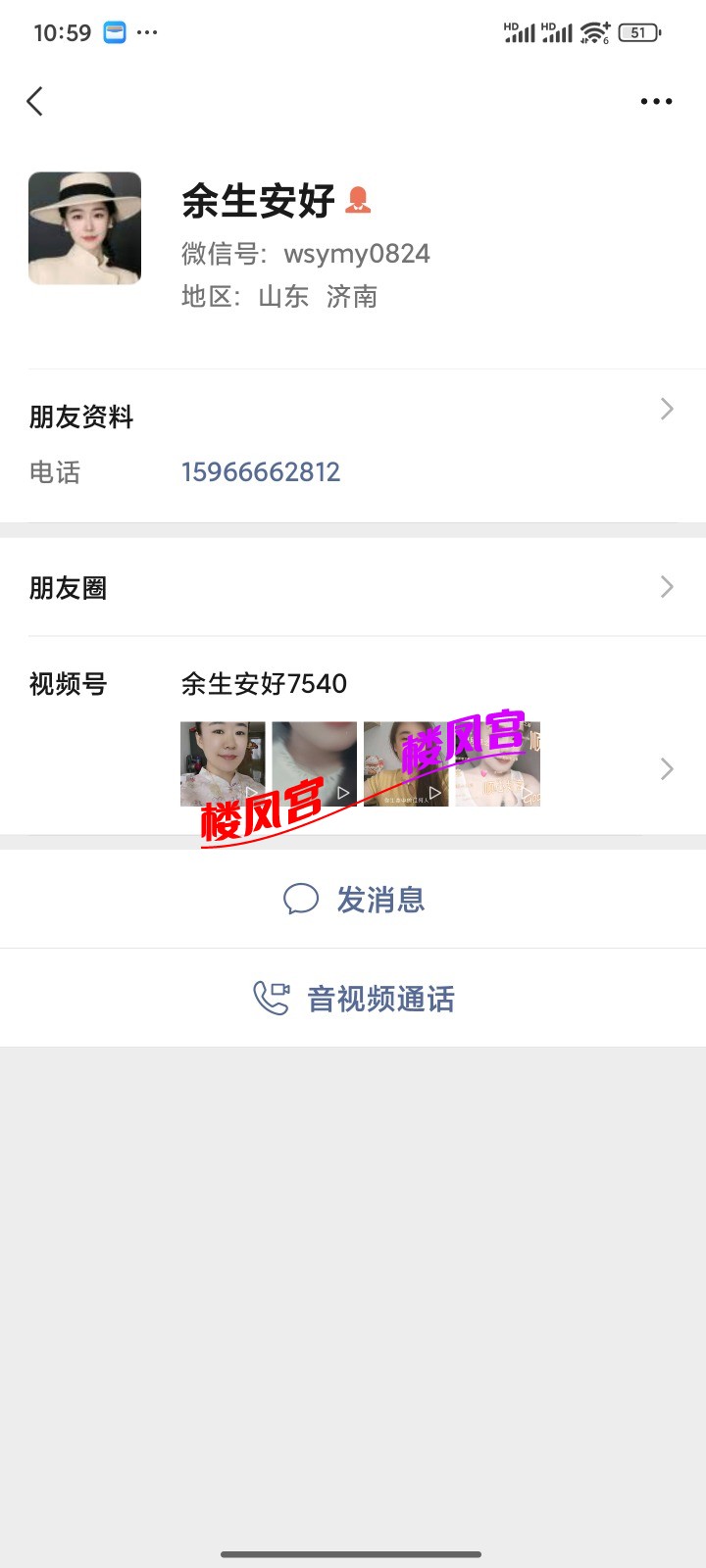This screenshot has width=706, height=1568.
Task: Tap the WeChat ID wsymy0824
Action: (x=357, y=253)
